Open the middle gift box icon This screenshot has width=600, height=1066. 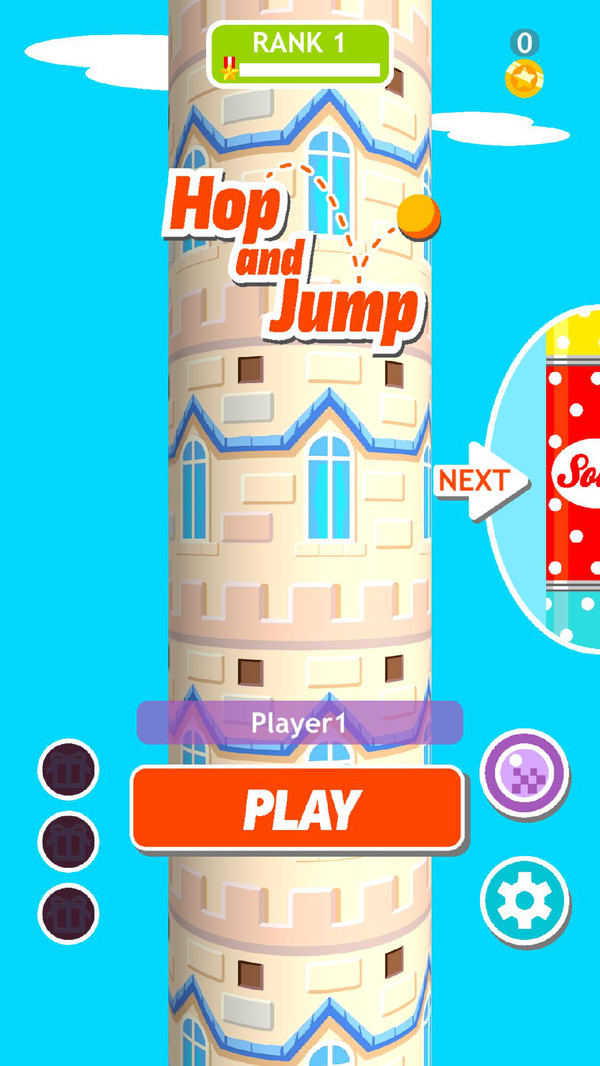(69, 842)
